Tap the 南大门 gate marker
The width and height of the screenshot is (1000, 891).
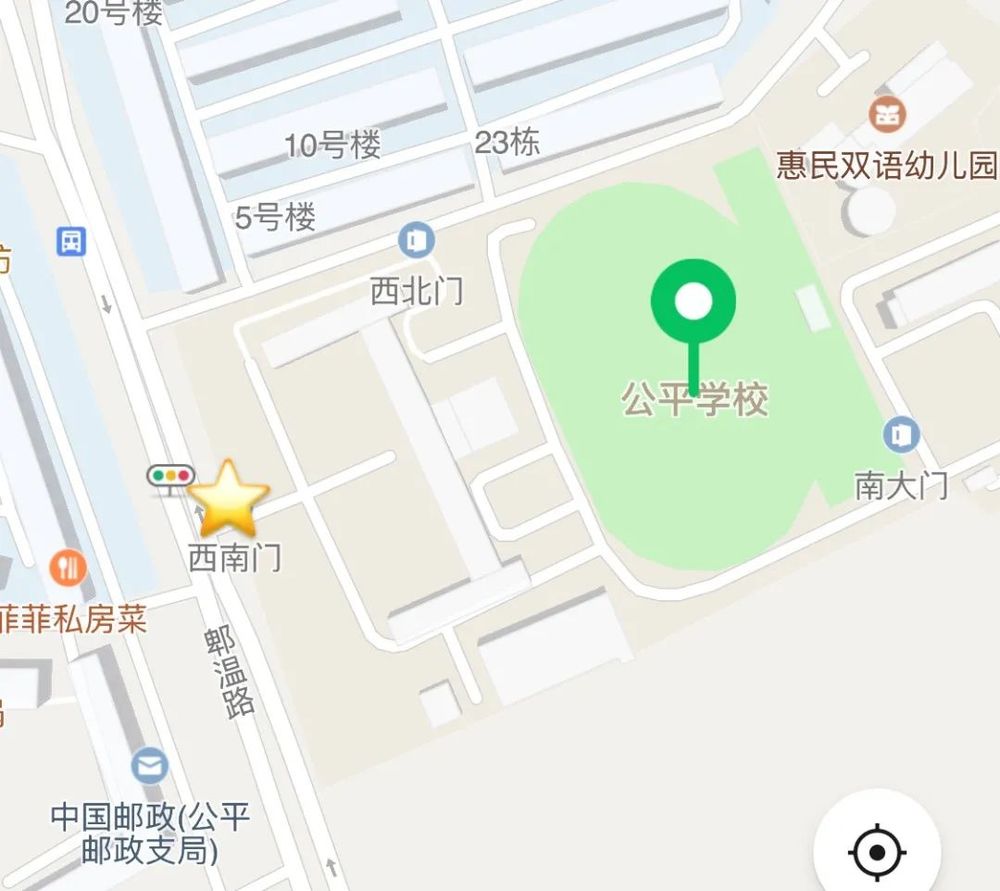(x=901, y=434)
